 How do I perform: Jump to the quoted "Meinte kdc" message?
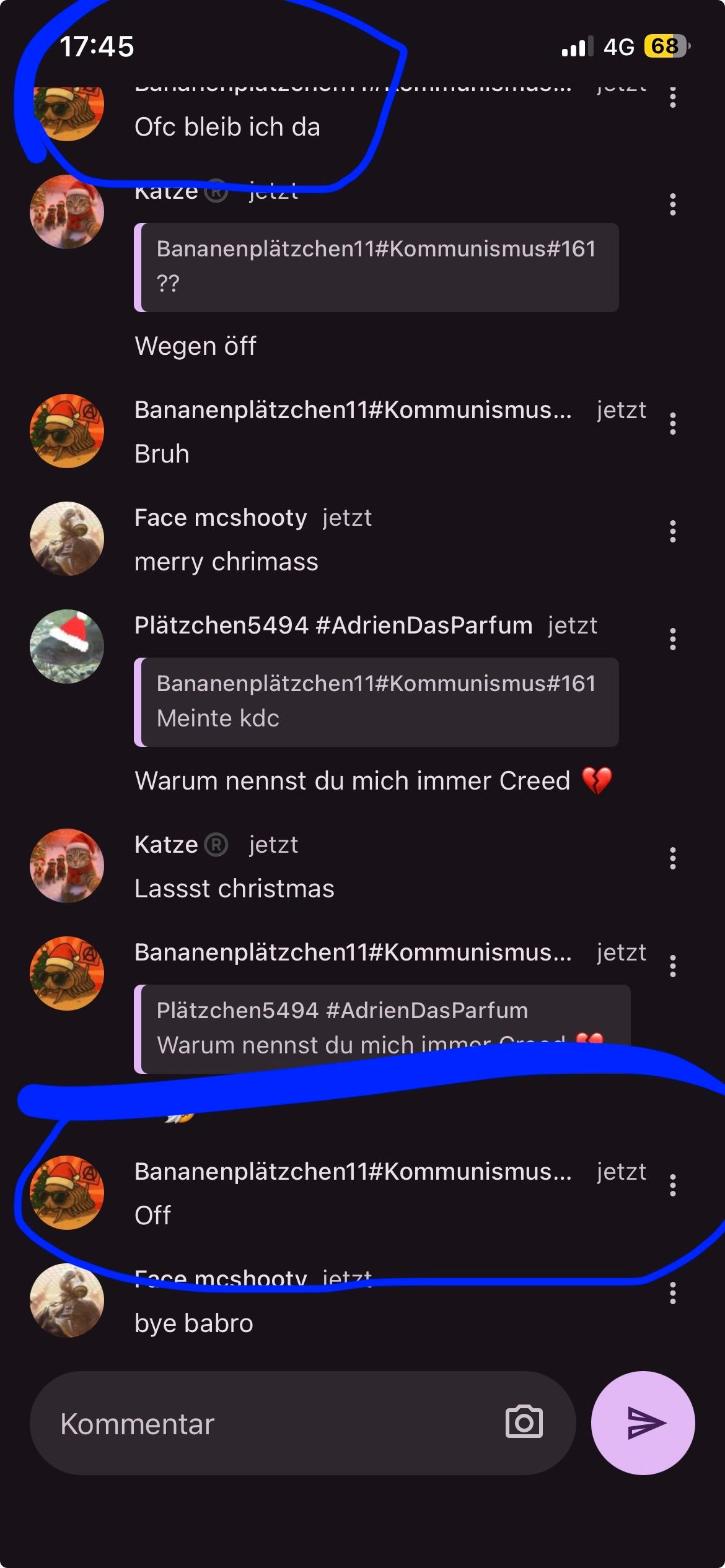coord(376,702)
